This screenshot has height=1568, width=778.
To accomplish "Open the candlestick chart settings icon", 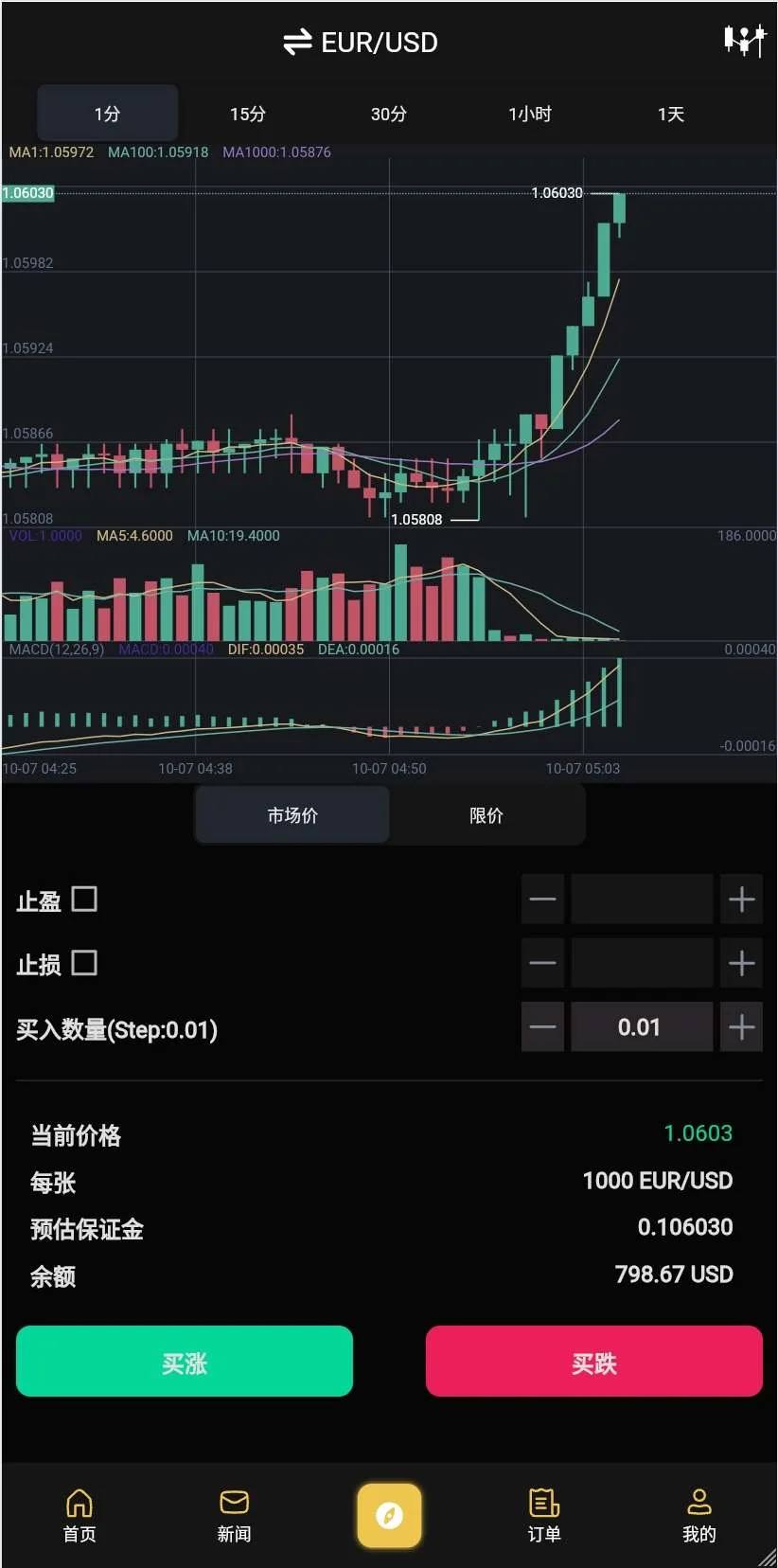I will (744, 40).
